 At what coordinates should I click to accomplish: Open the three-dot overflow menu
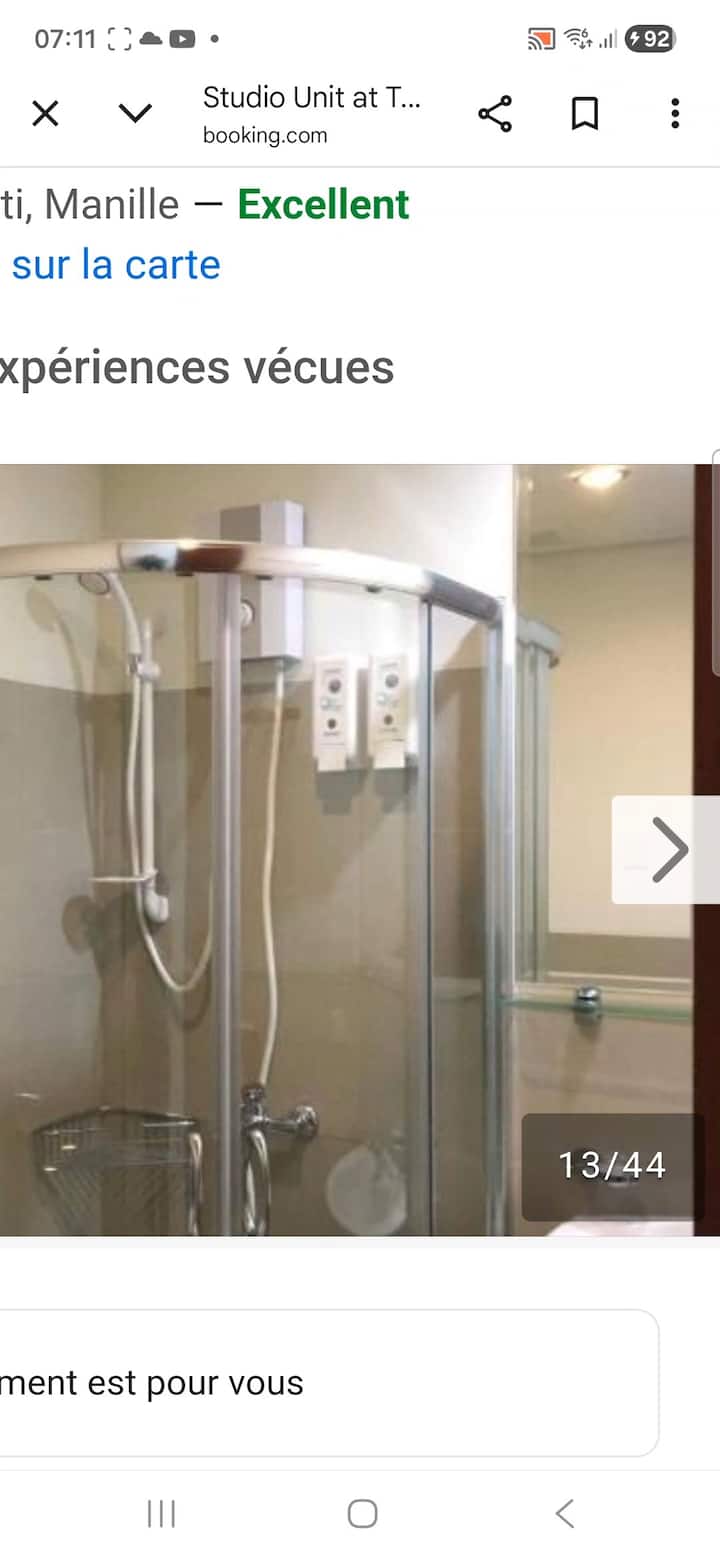point(675,114)
